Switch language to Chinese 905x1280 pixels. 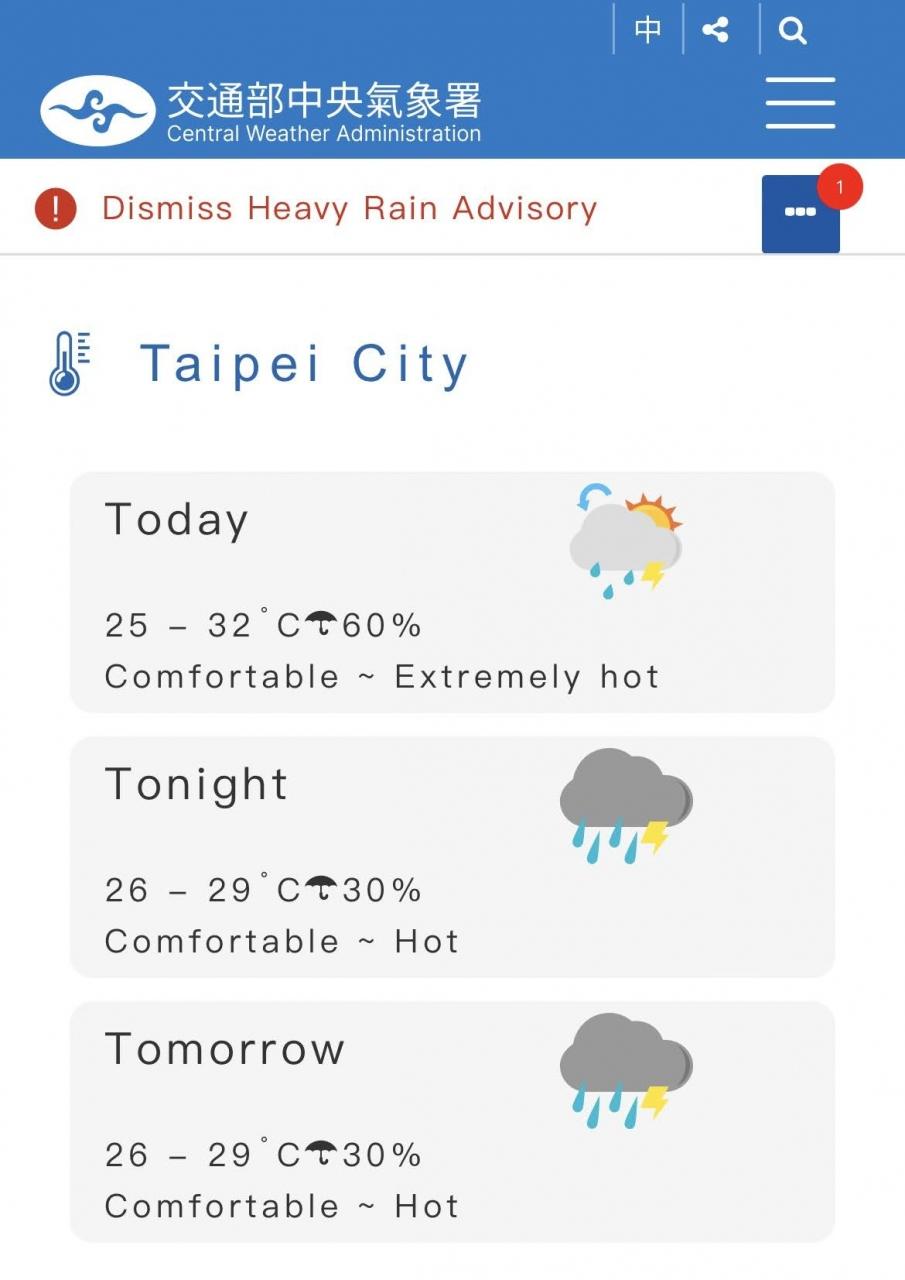coord(648,30)
